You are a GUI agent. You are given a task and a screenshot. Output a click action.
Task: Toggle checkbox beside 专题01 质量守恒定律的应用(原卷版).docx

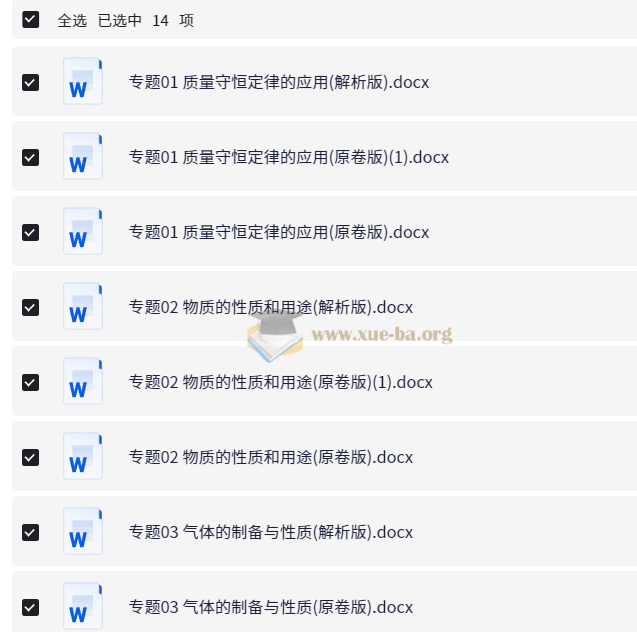pos(31,232)
